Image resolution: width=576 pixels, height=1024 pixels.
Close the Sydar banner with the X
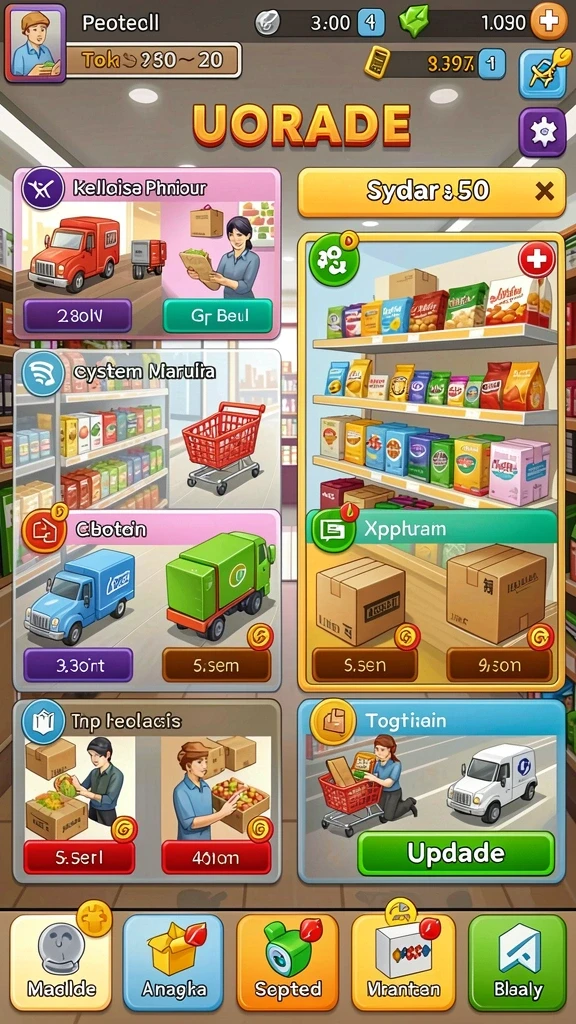[544, 191]
